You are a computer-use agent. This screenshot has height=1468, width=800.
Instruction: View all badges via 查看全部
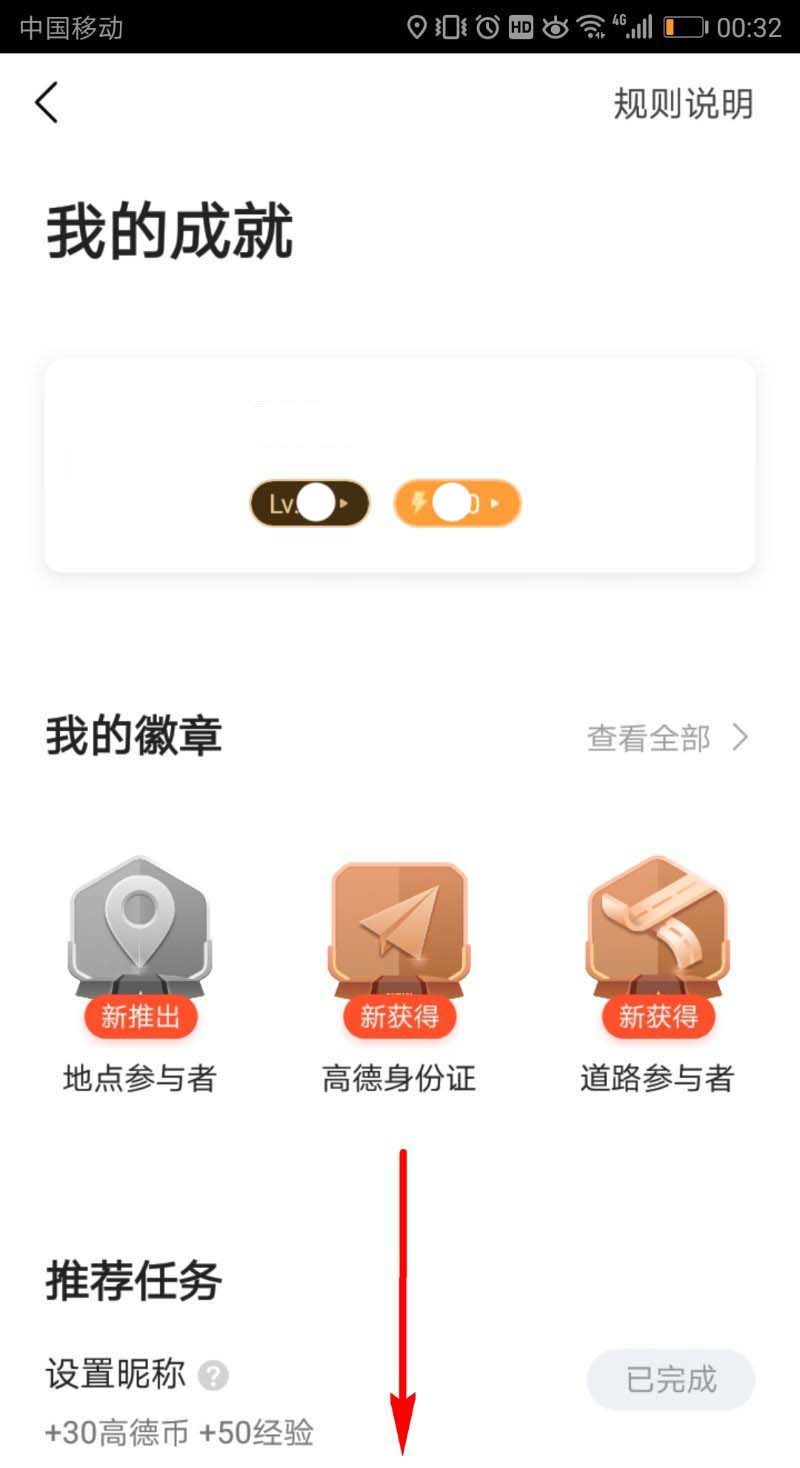tap(667, 738)
